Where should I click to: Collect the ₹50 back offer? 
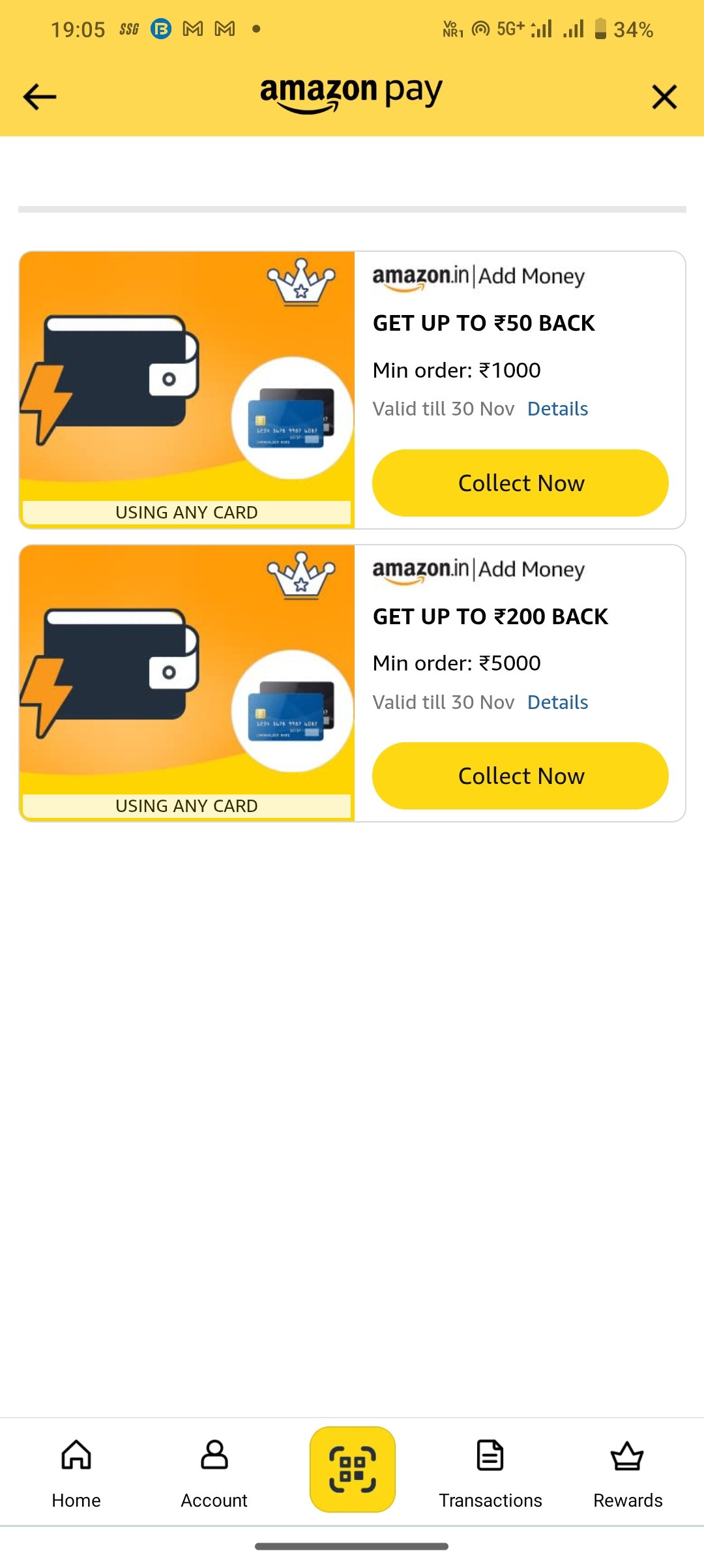[x=520, y=483]
